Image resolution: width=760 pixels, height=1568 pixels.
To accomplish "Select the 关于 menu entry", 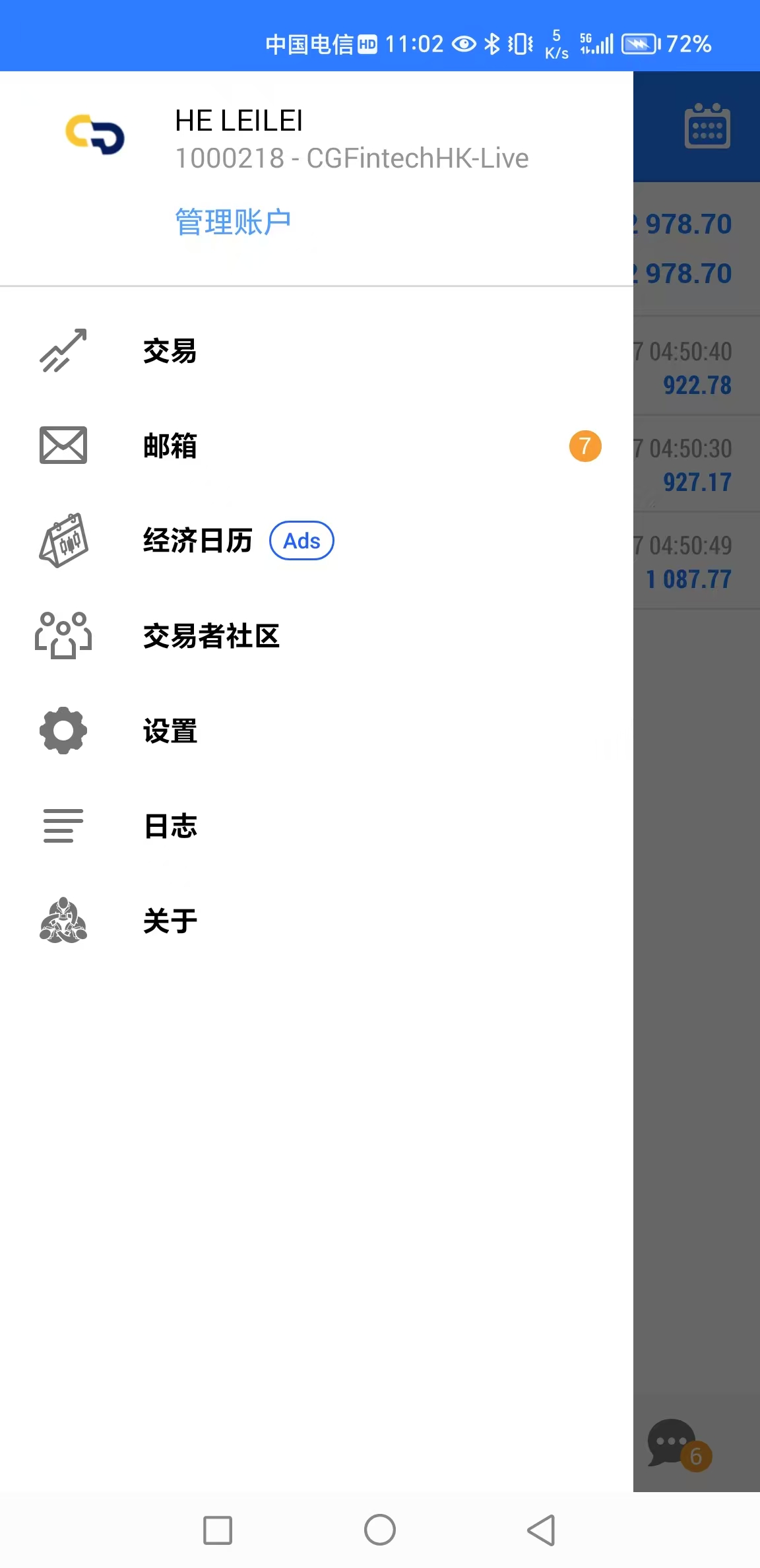I will click(x=168, y=920).
